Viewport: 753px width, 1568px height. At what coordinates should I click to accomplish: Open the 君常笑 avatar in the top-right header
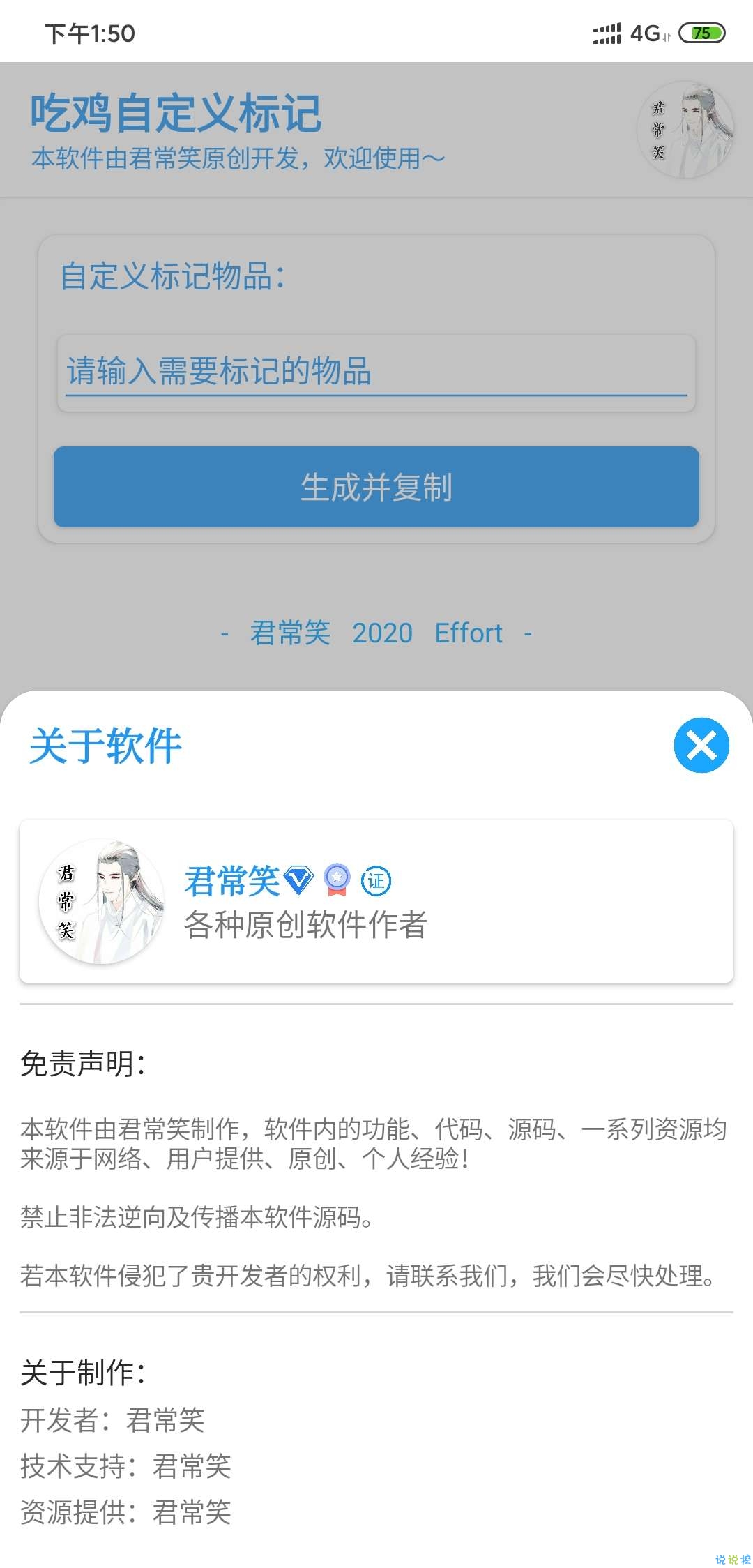point(685,129)
